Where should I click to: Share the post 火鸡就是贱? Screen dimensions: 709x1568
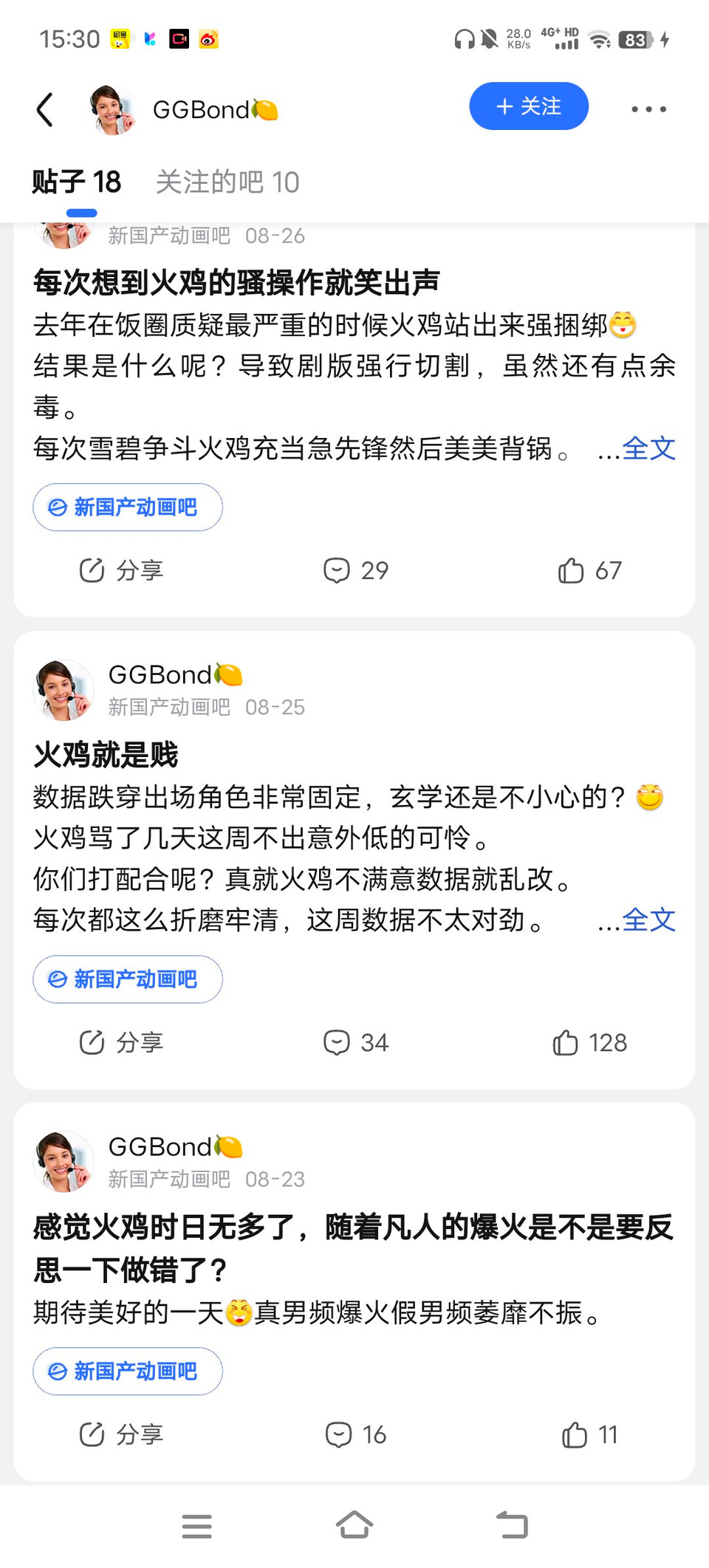(x=121, y=1042)
